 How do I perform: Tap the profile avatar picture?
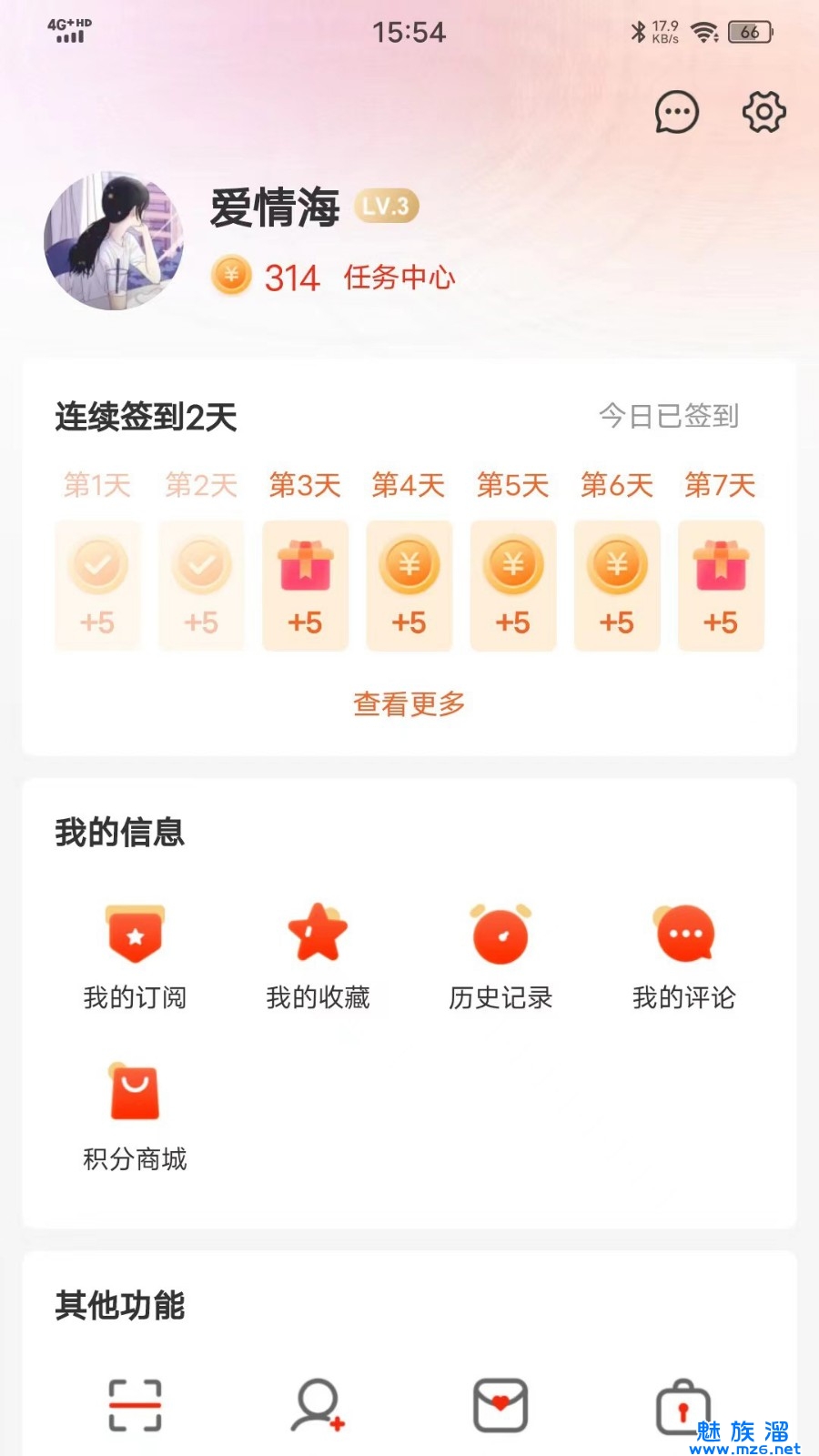(x=114, y=241)
